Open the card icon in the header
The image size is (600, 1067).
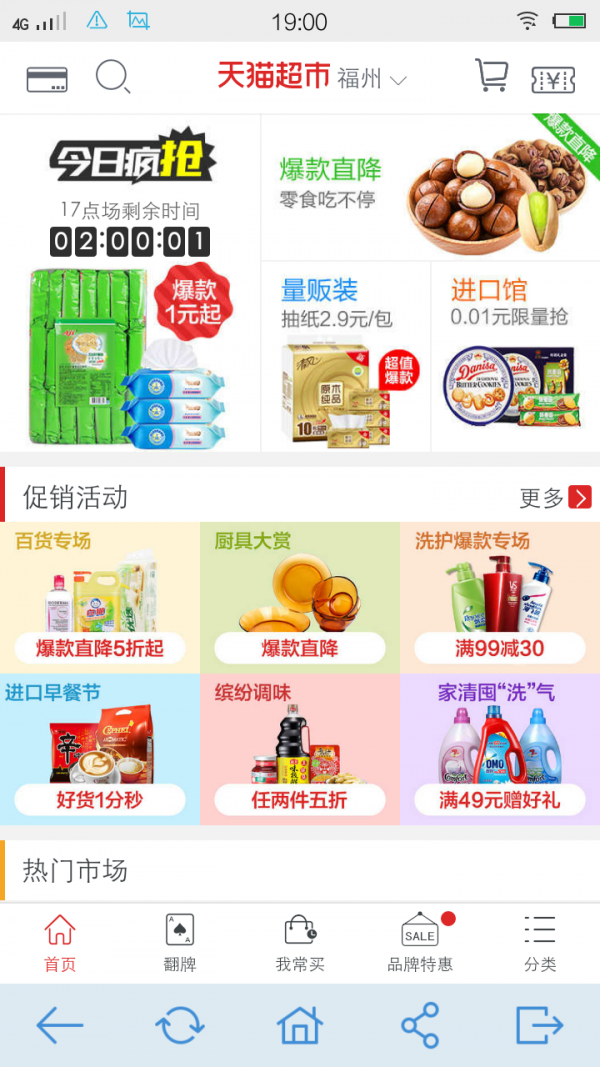[47, 79]
